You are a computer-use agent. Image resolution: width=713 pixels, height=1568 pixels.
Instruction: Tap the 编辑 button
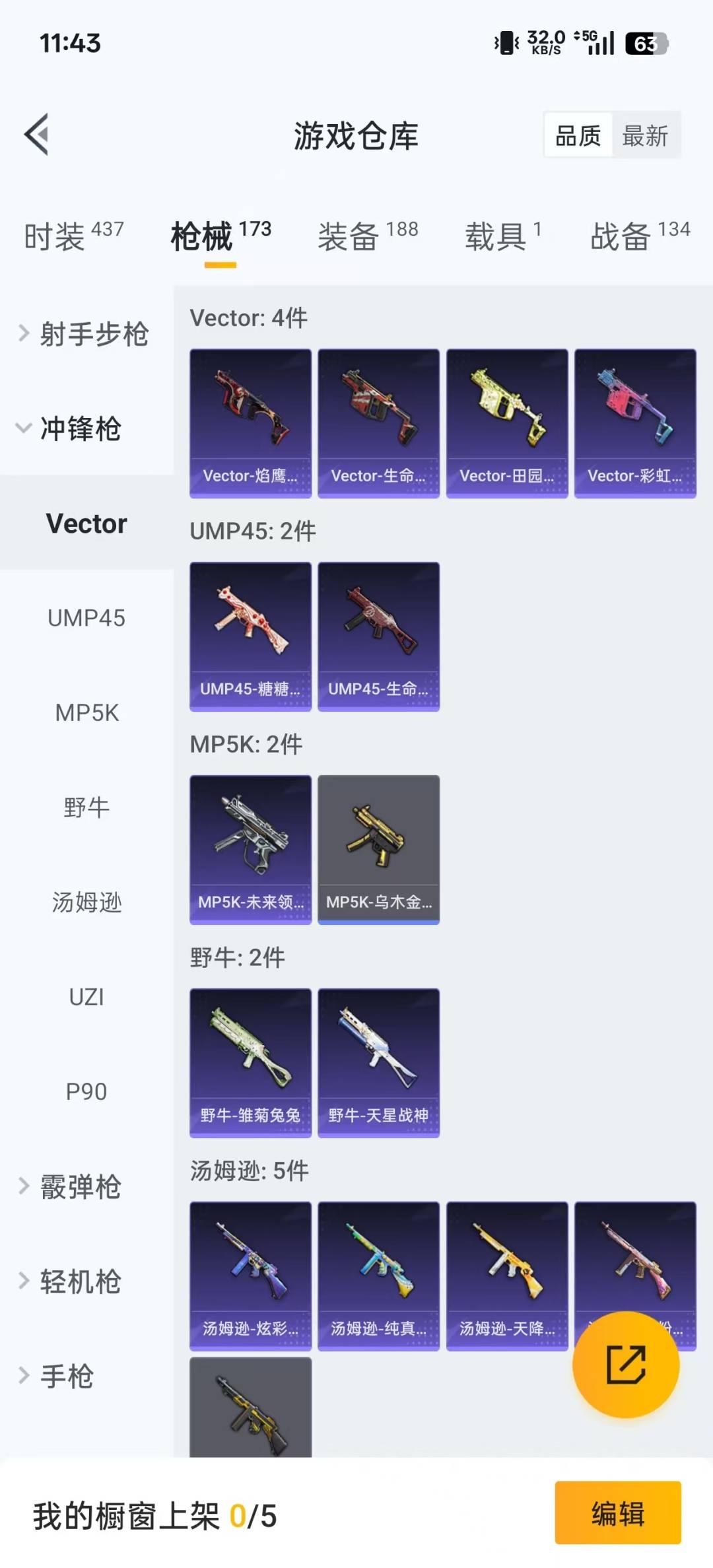point(617,1513)
